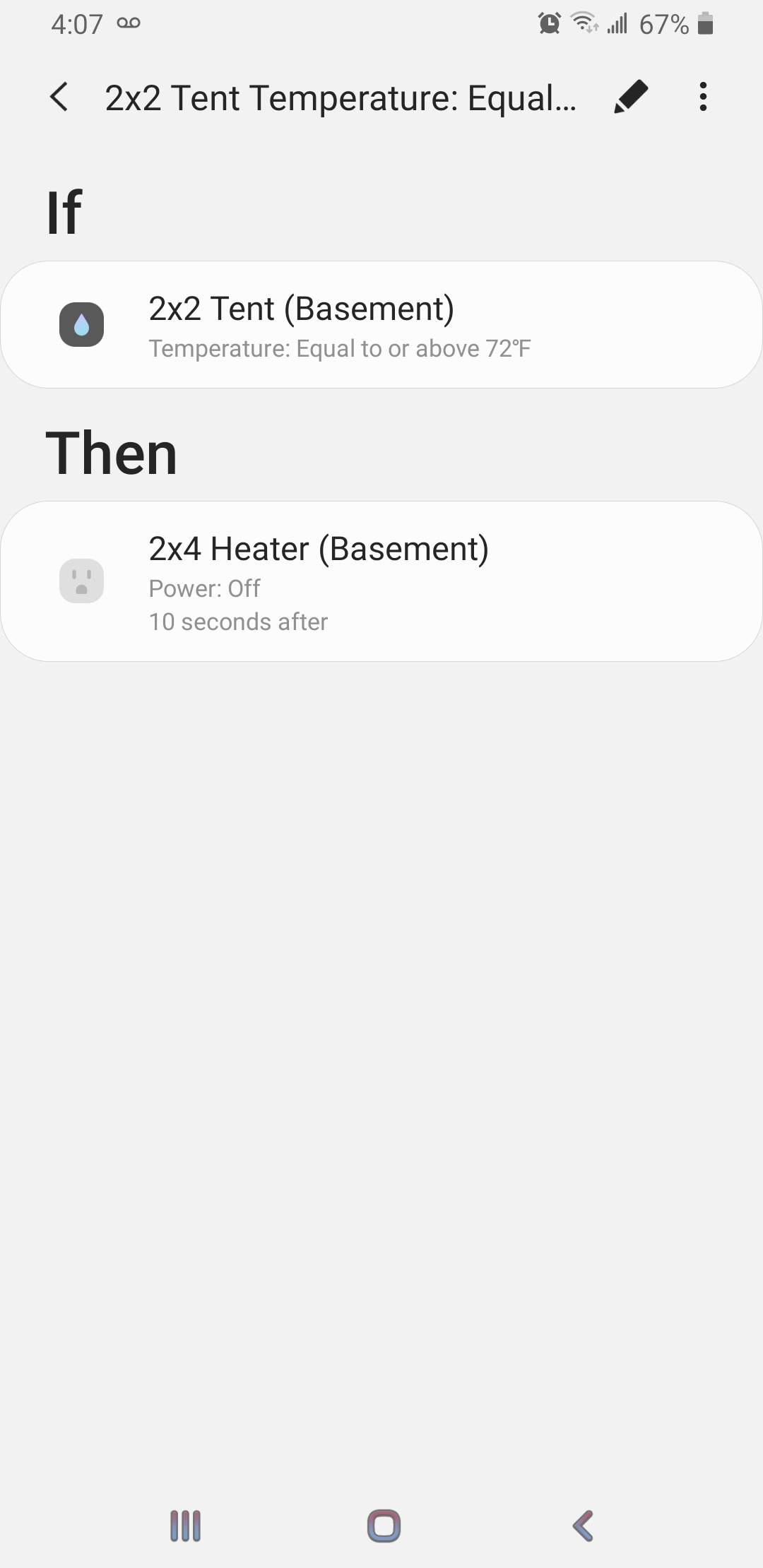Screen dimensions: 763x1568
Task: Edit the automation with the pencil icon
Action: pos(631,97)
